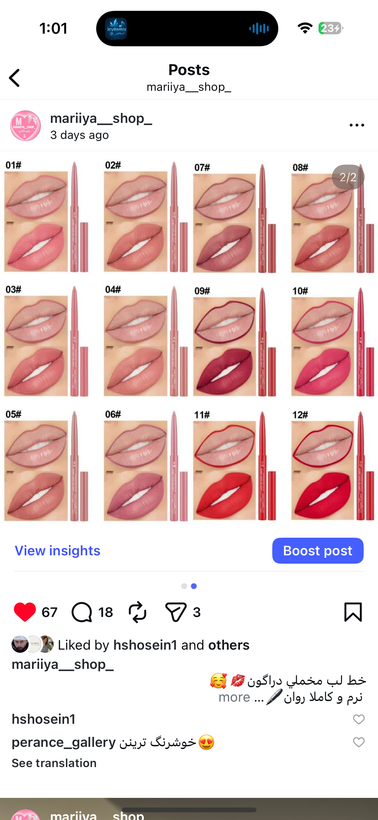
Task: Tap the Boost post button
Action: click(318, 551)
